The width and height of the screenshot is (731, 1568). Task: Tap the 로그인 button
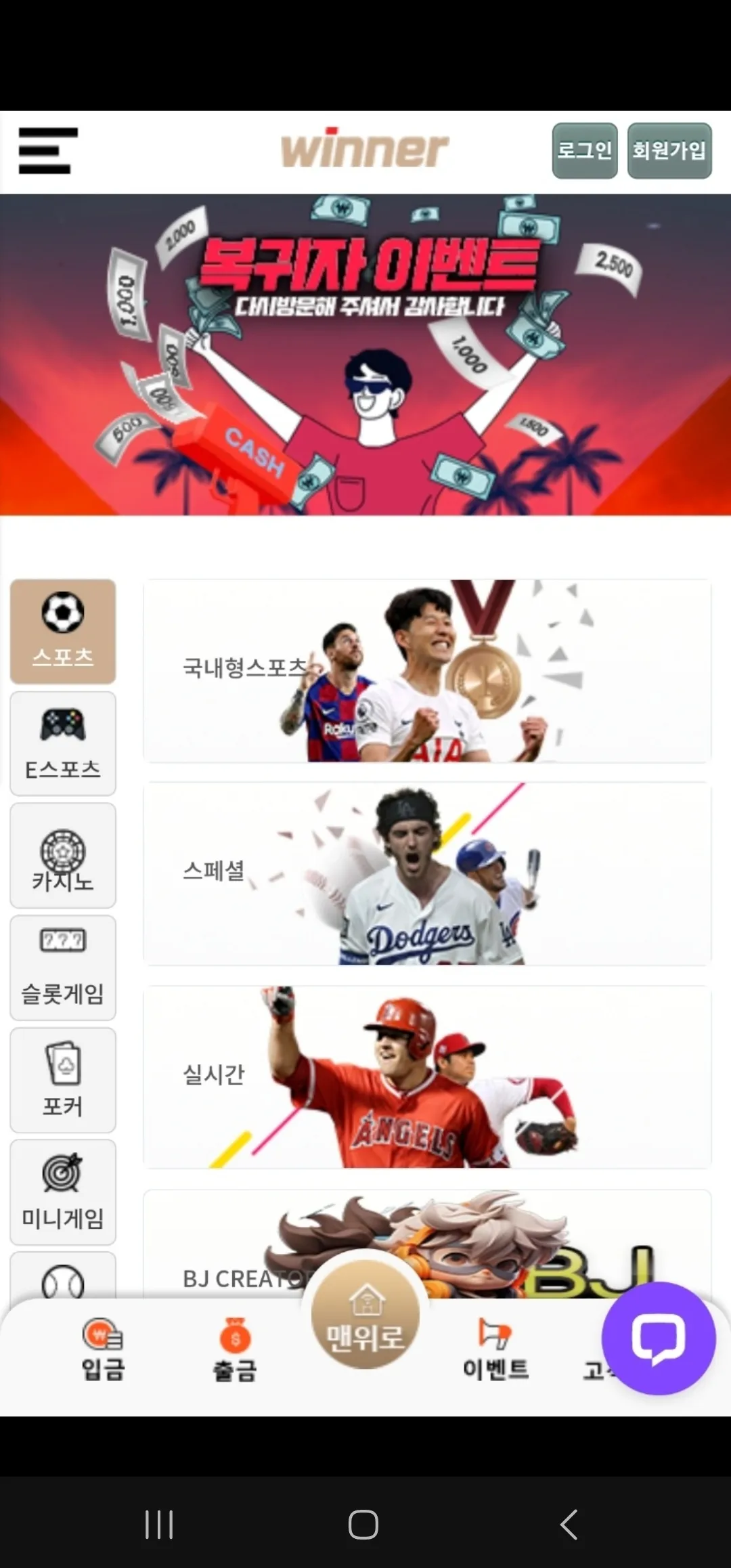point(585,150)
